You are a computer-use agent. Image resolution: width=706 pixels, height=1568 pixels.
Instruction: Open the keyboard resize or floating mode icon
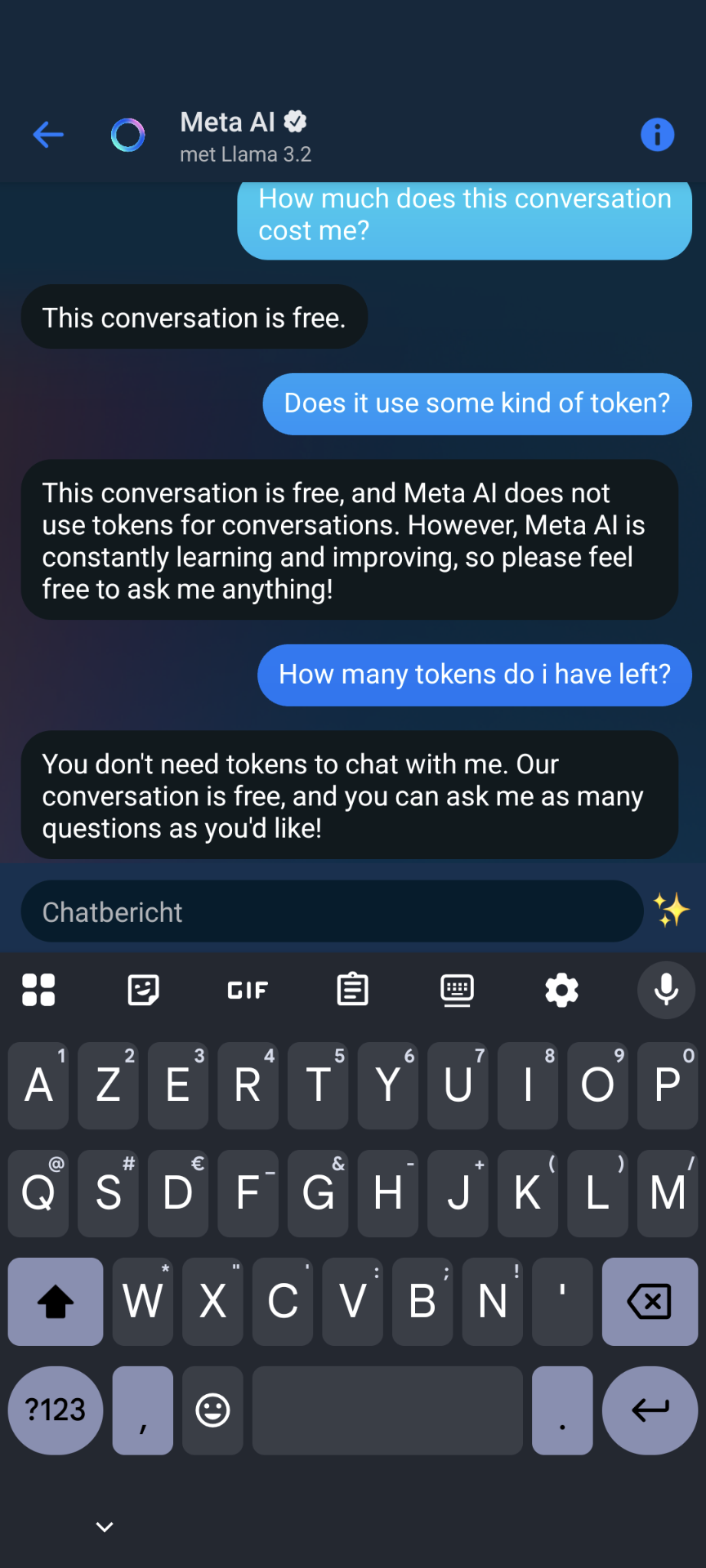click(457, 990)
